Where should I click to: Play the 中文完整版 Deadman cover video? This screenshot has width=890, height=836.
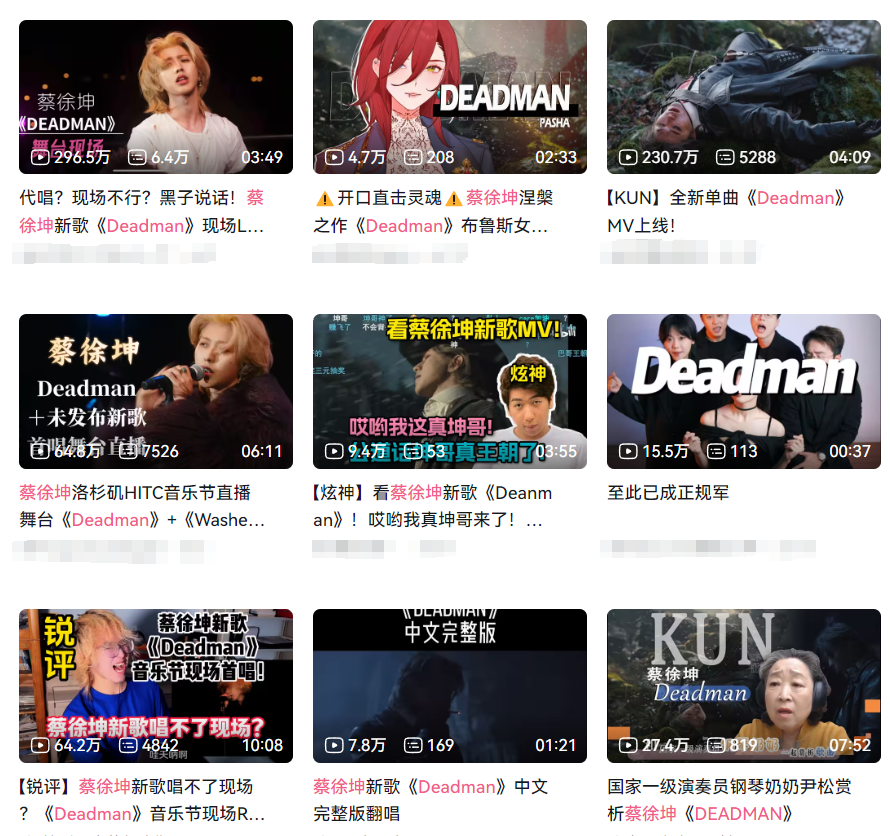(x=450, y=686)
